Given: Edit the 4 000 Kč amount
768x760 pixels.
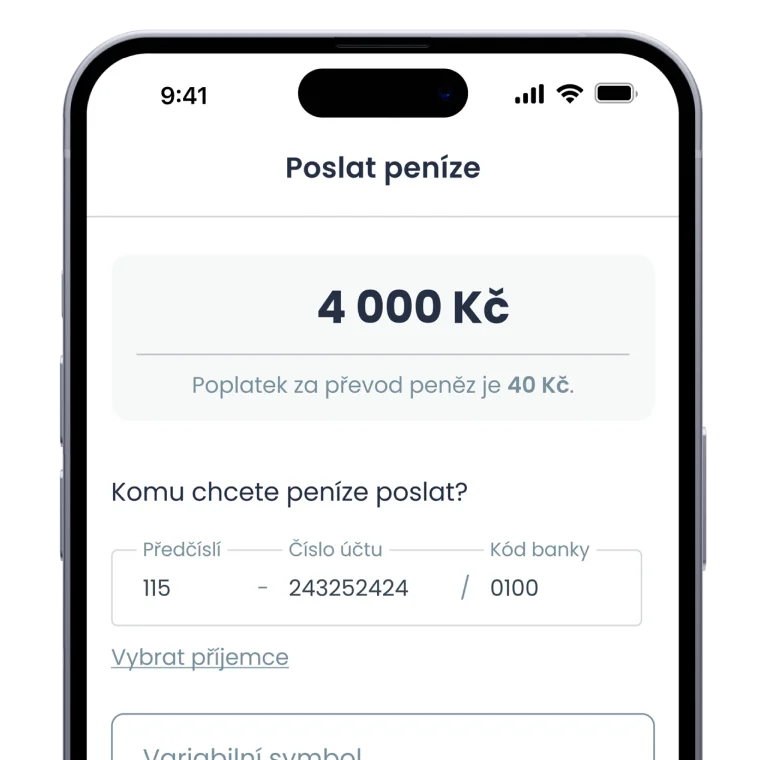Looking at the screenshot, I should (412, 308).
